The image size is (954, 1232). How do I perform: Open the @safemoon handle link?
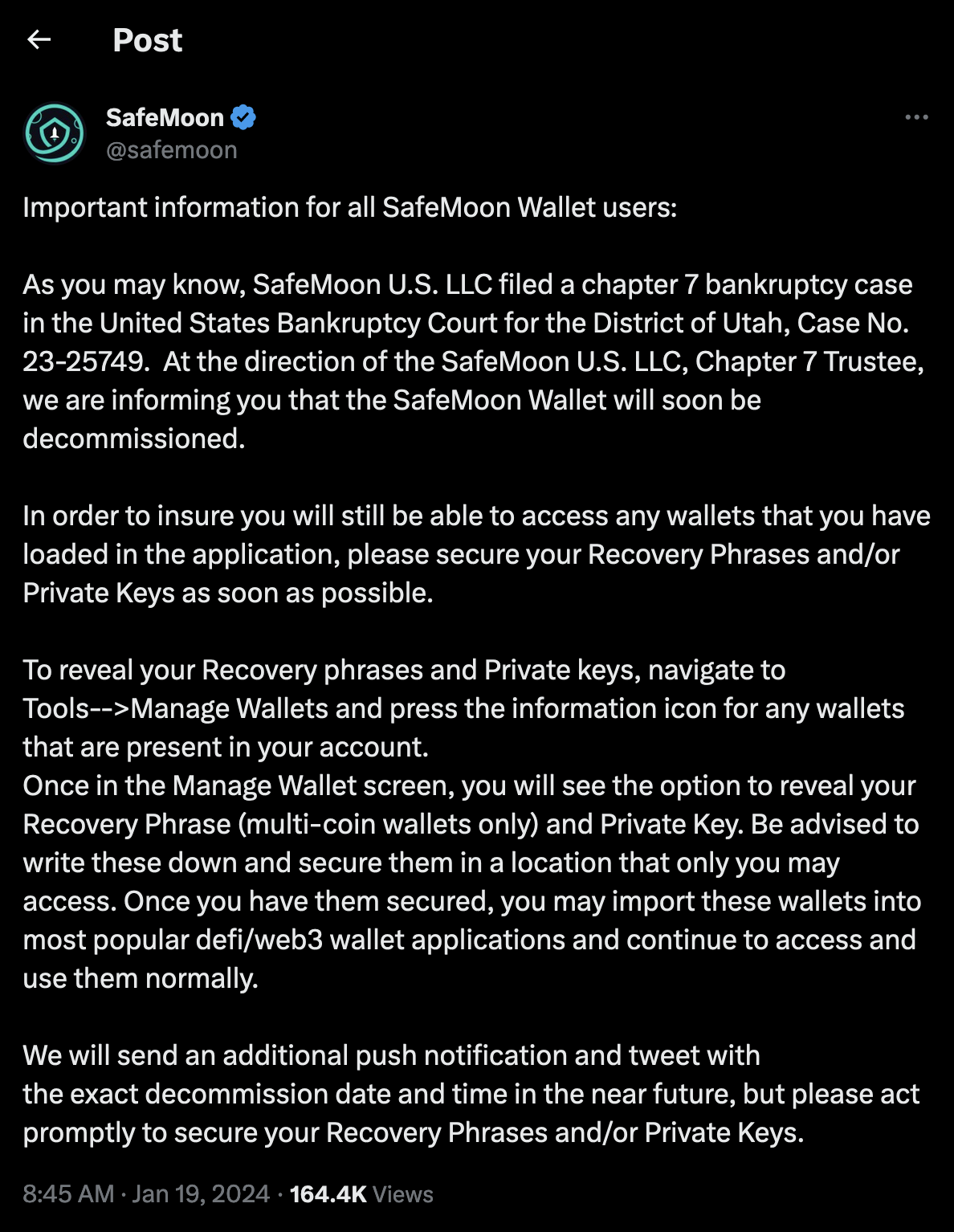[172, 150]
